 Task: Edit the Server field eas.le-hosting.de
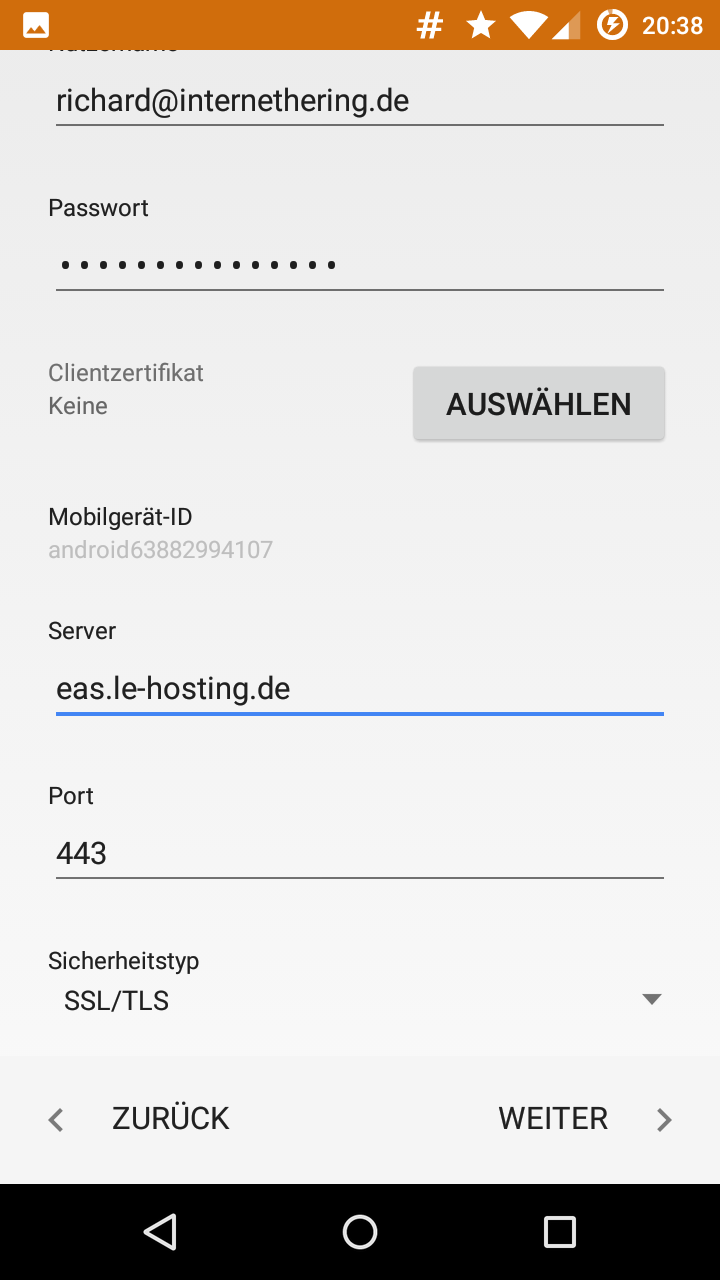pos(360,689)
